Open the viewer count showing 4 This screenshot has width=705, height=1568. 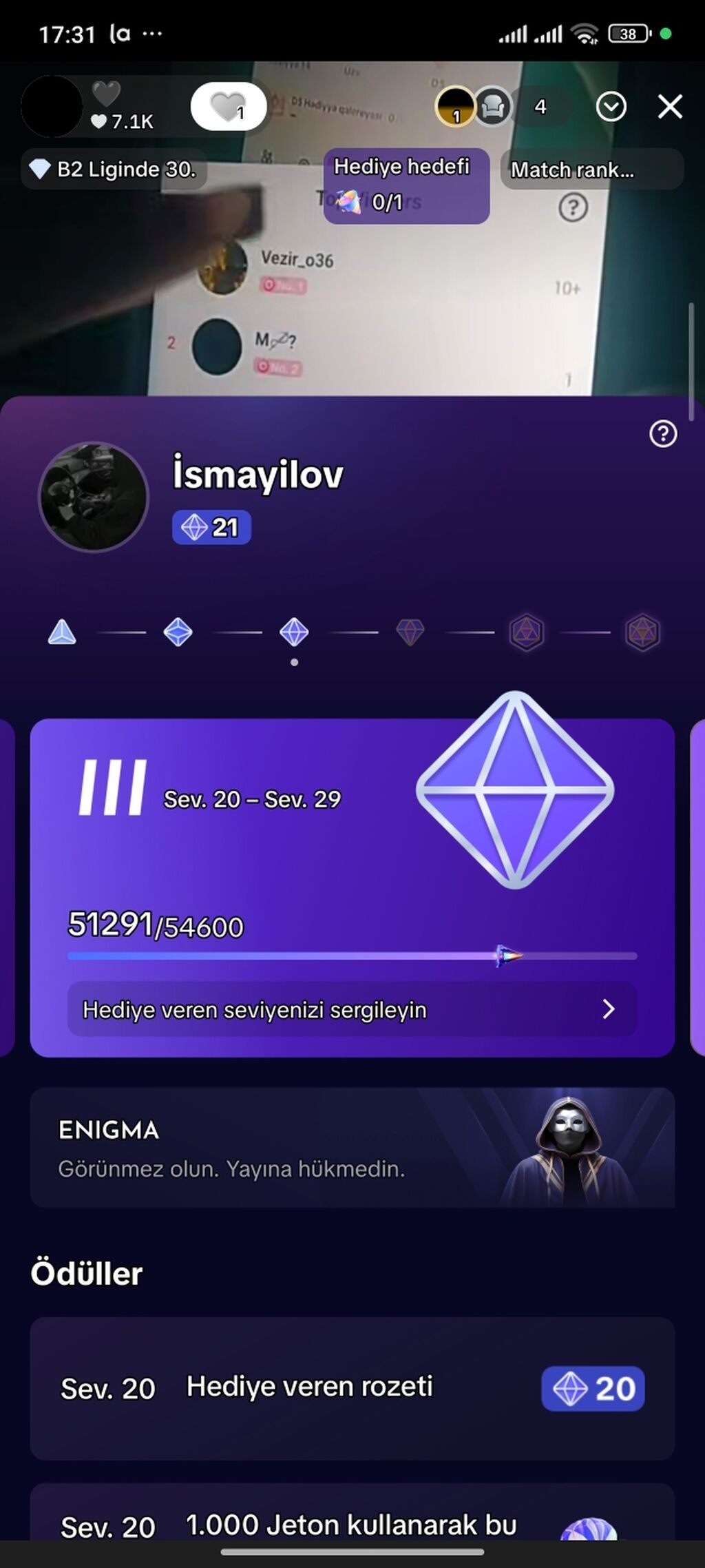(x=540, y=107)
